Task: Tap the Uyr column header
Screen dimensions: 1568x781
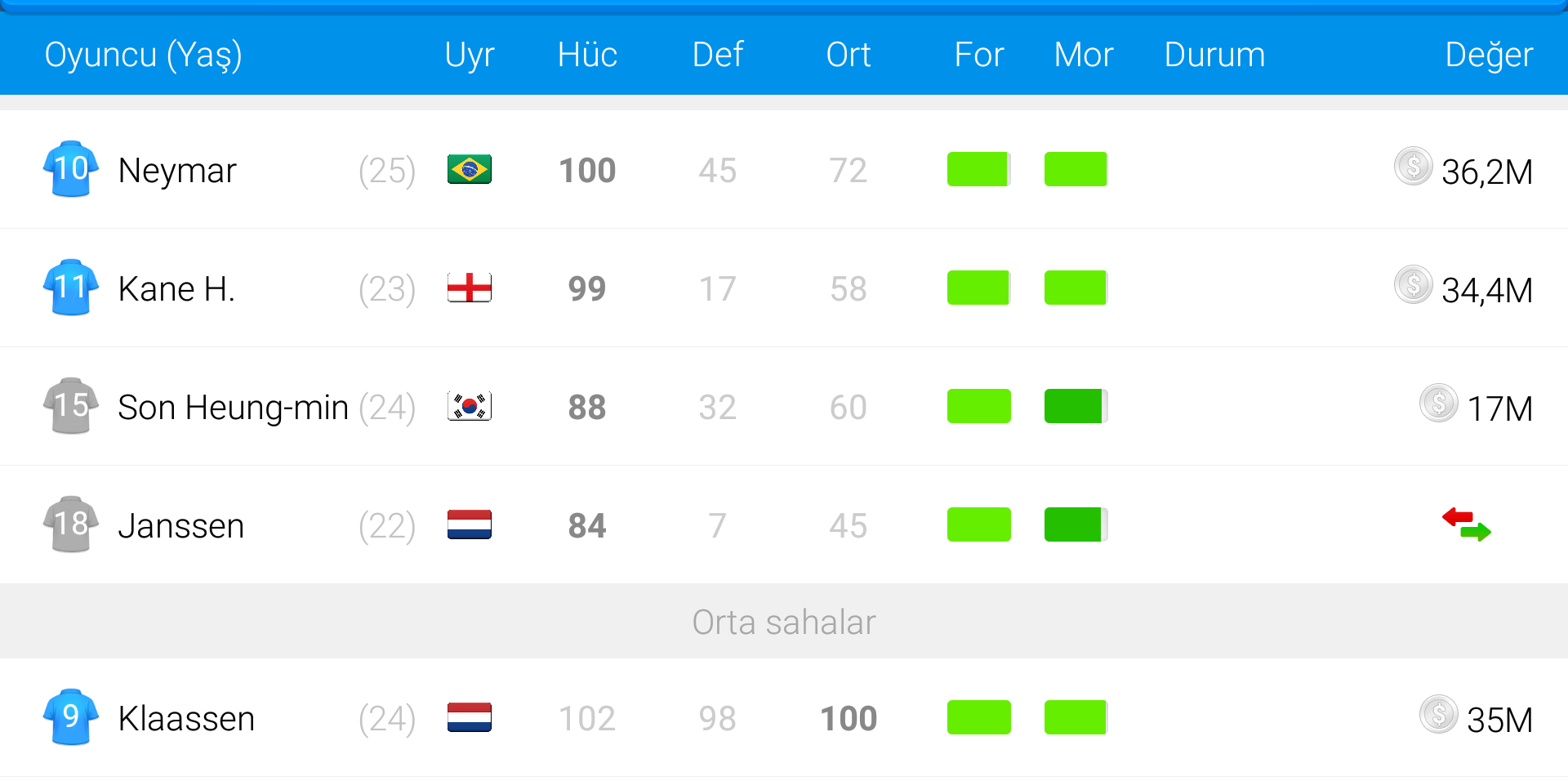Action: (x=470, y=55)
